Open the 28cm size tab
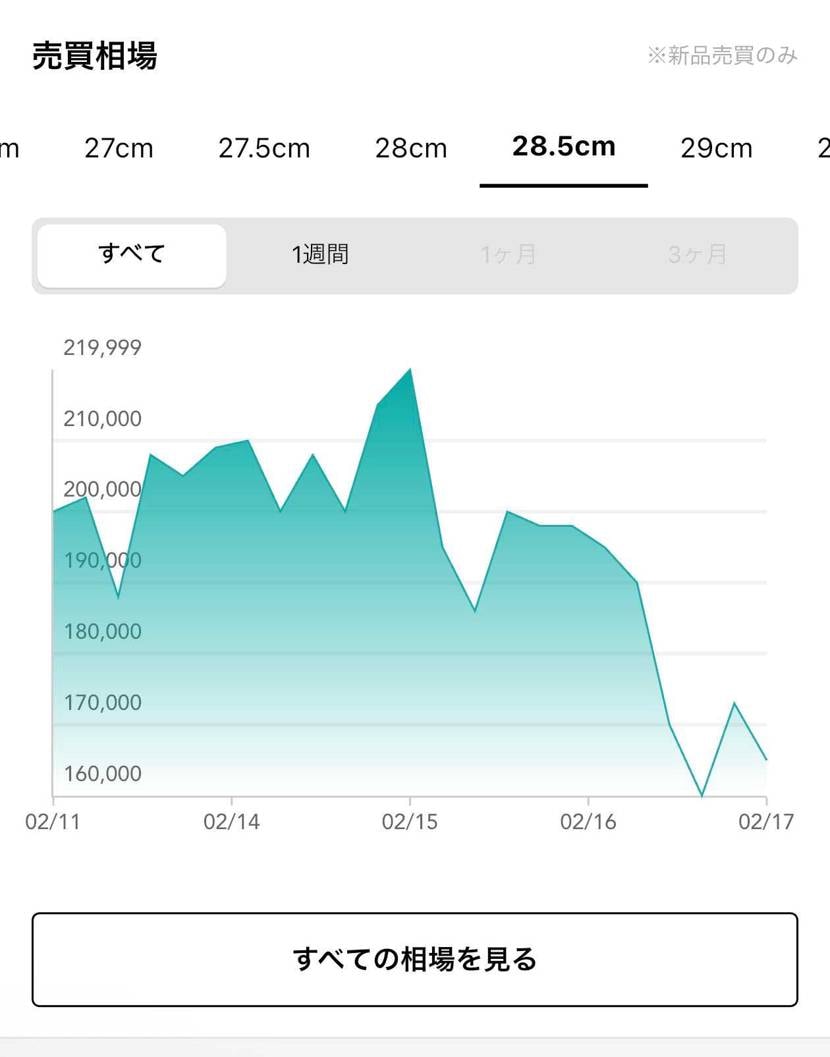 [410, 148]
